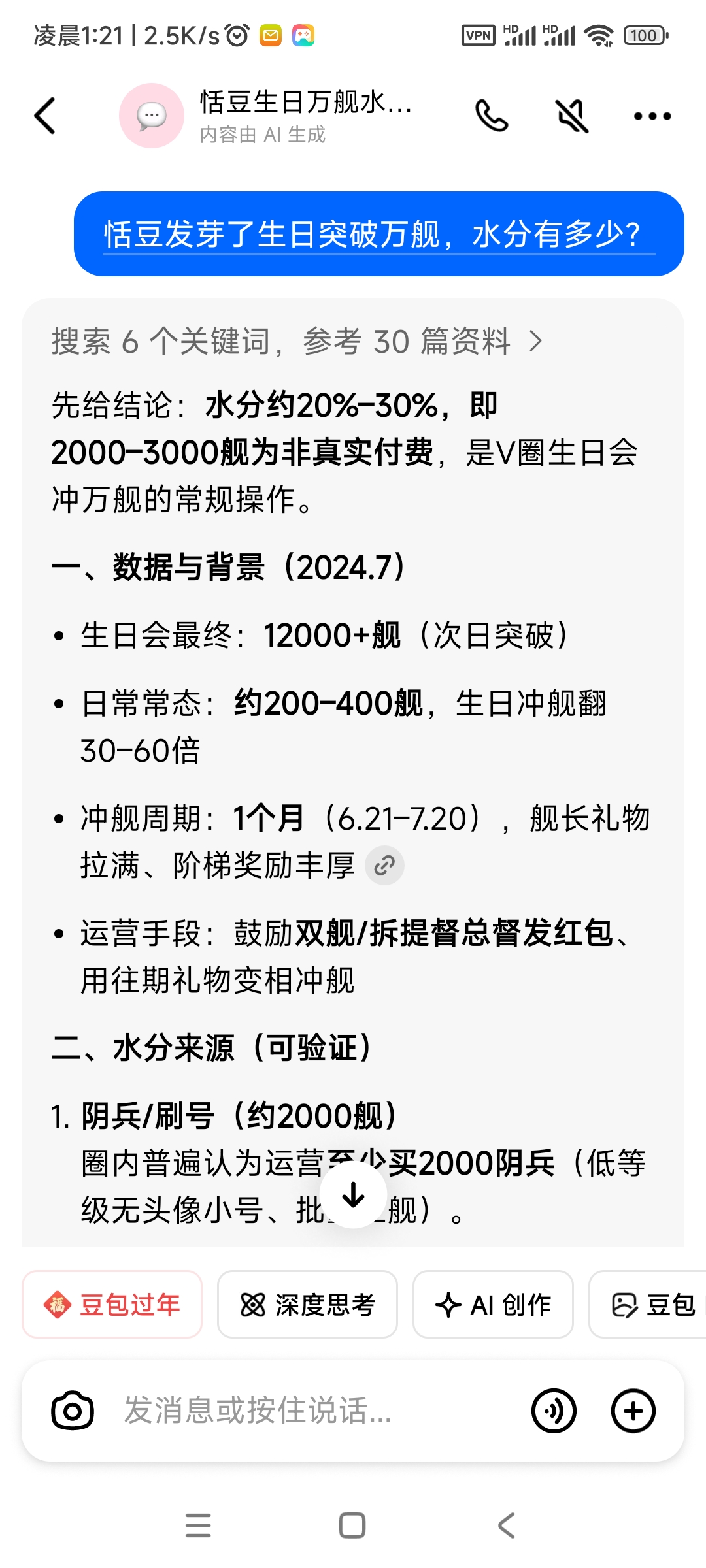Open the recent apps menu button
This screenshot has width=706, height=1568.
[198, 1526]
